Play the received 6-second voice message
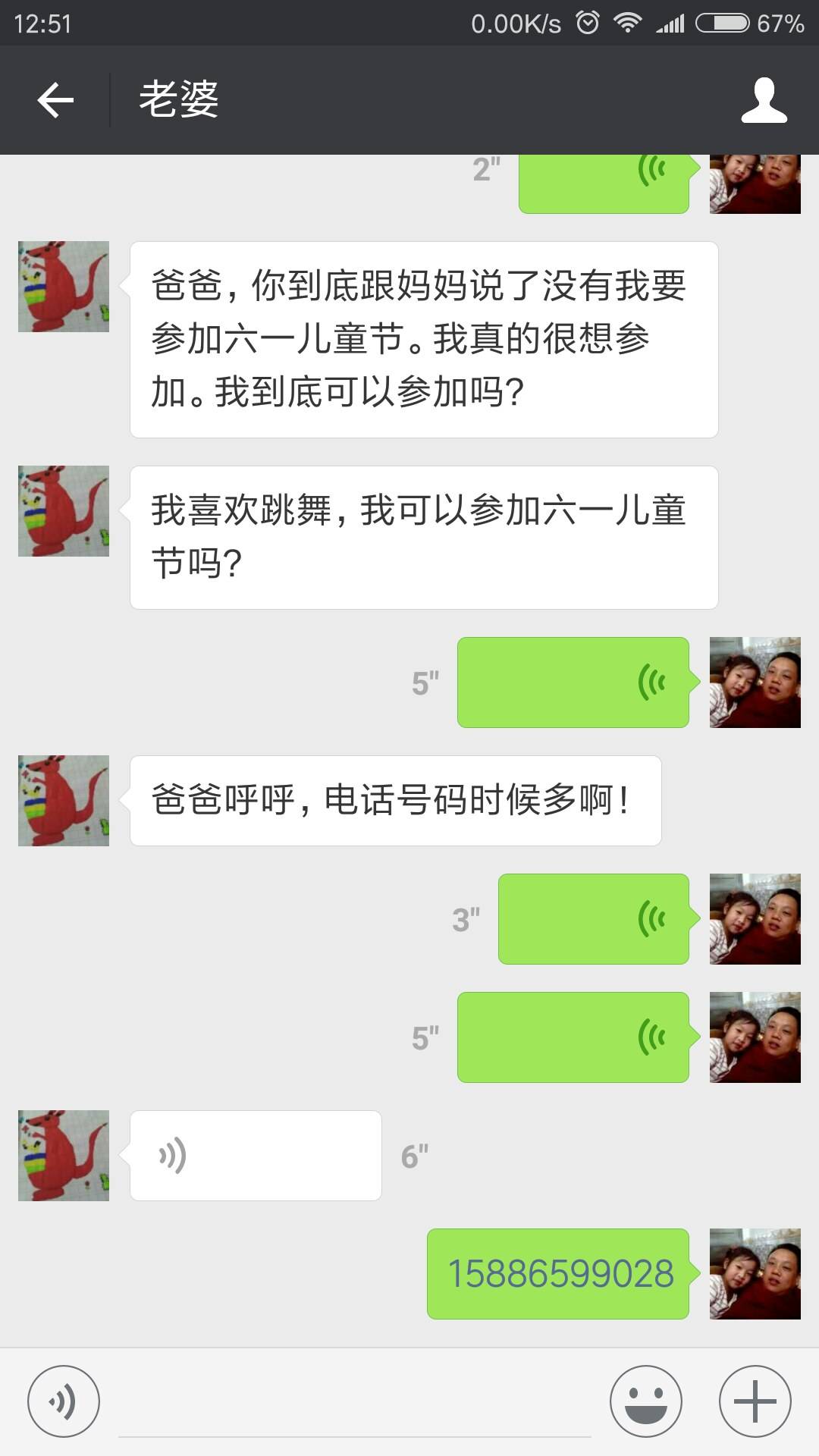Viewport: 819px width, 1456px height. (x=256, y=1156)
